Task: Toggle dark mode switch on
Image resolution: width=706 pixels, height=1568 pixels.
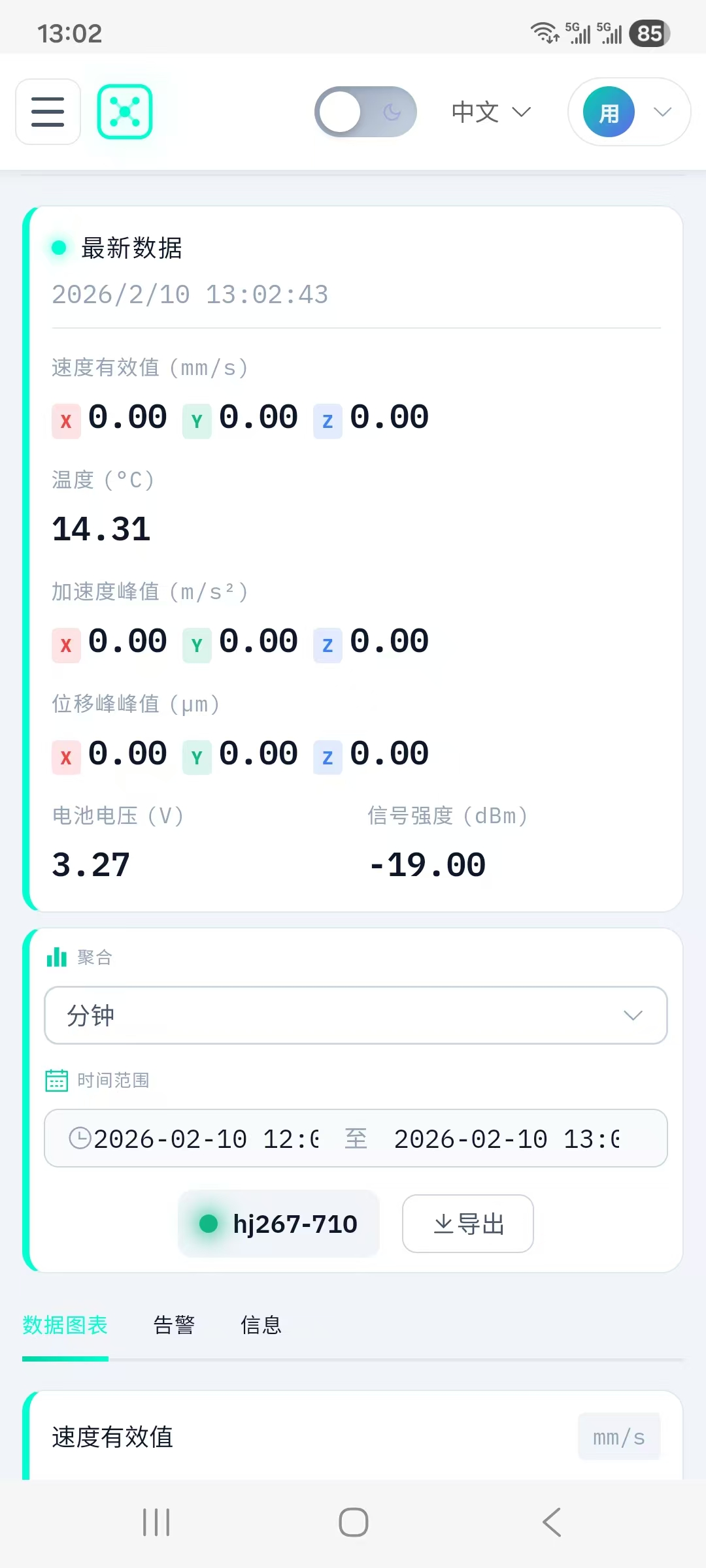Action: click(365, 112)
